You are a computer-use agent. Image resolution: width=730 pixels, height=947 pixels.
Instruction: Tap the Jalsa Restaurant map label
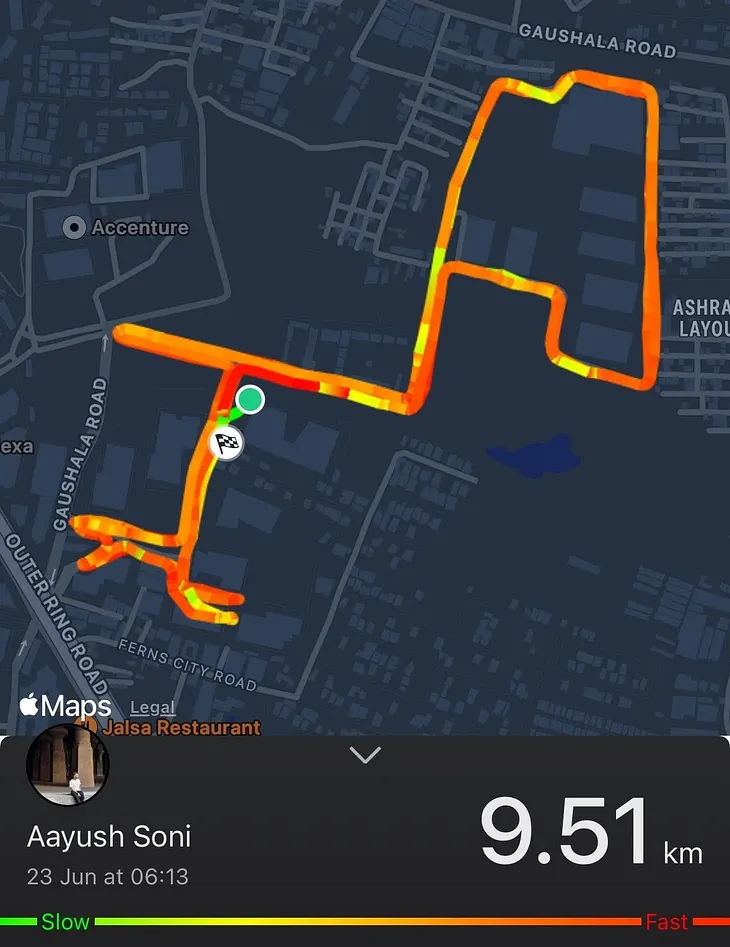pos(180,728)
